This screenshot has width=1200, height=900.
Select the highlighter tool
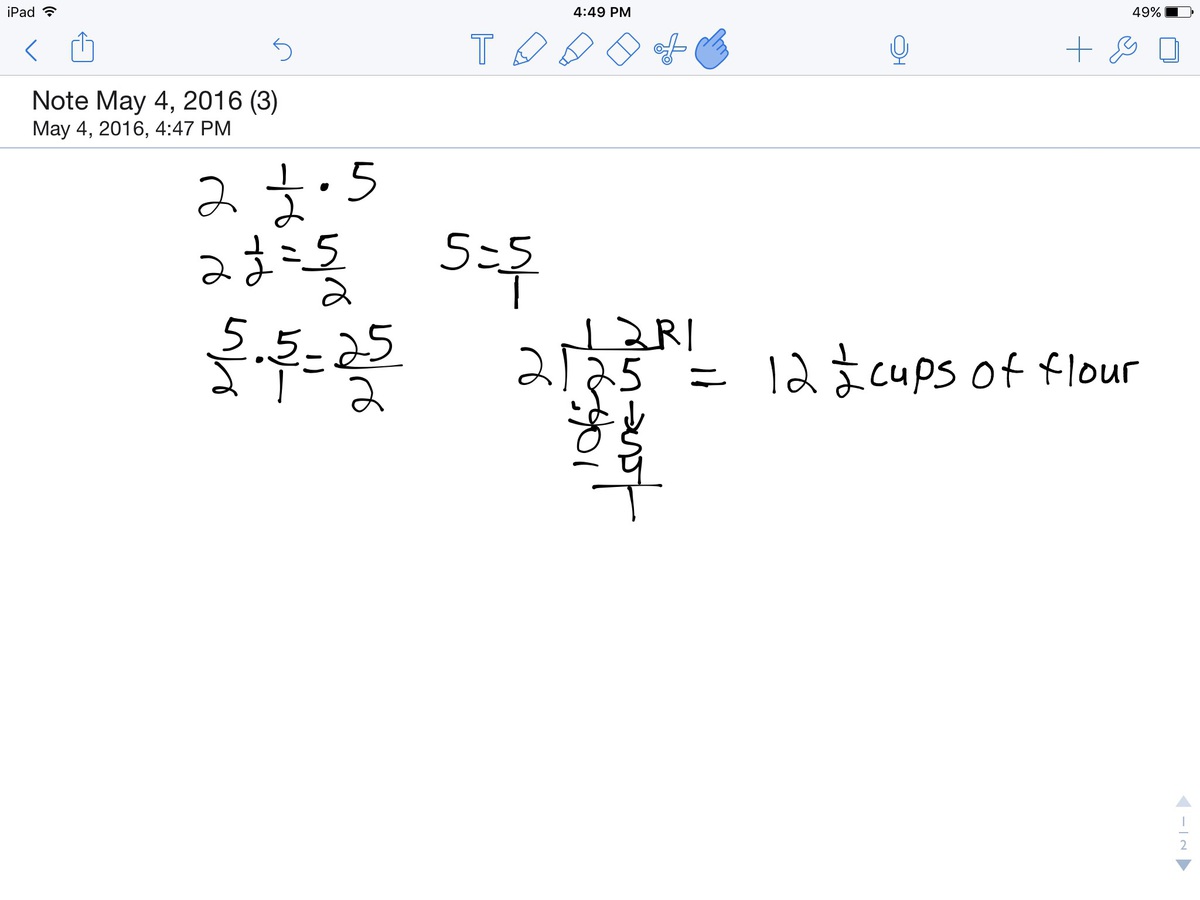[576, 48]
